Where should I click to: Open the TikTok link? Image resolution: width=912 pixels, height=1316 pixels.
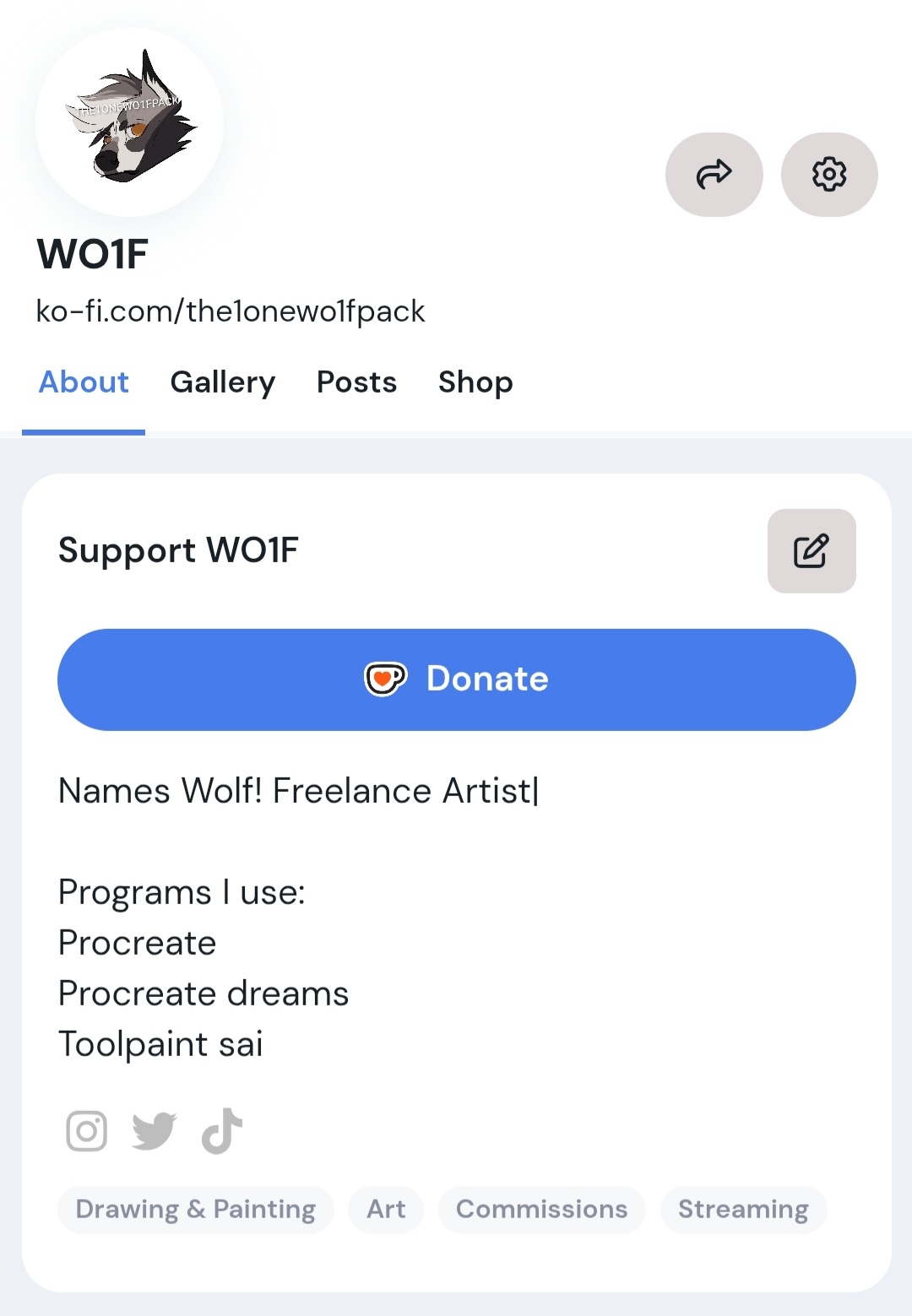pyautogui.click(x=222, y=1131)
